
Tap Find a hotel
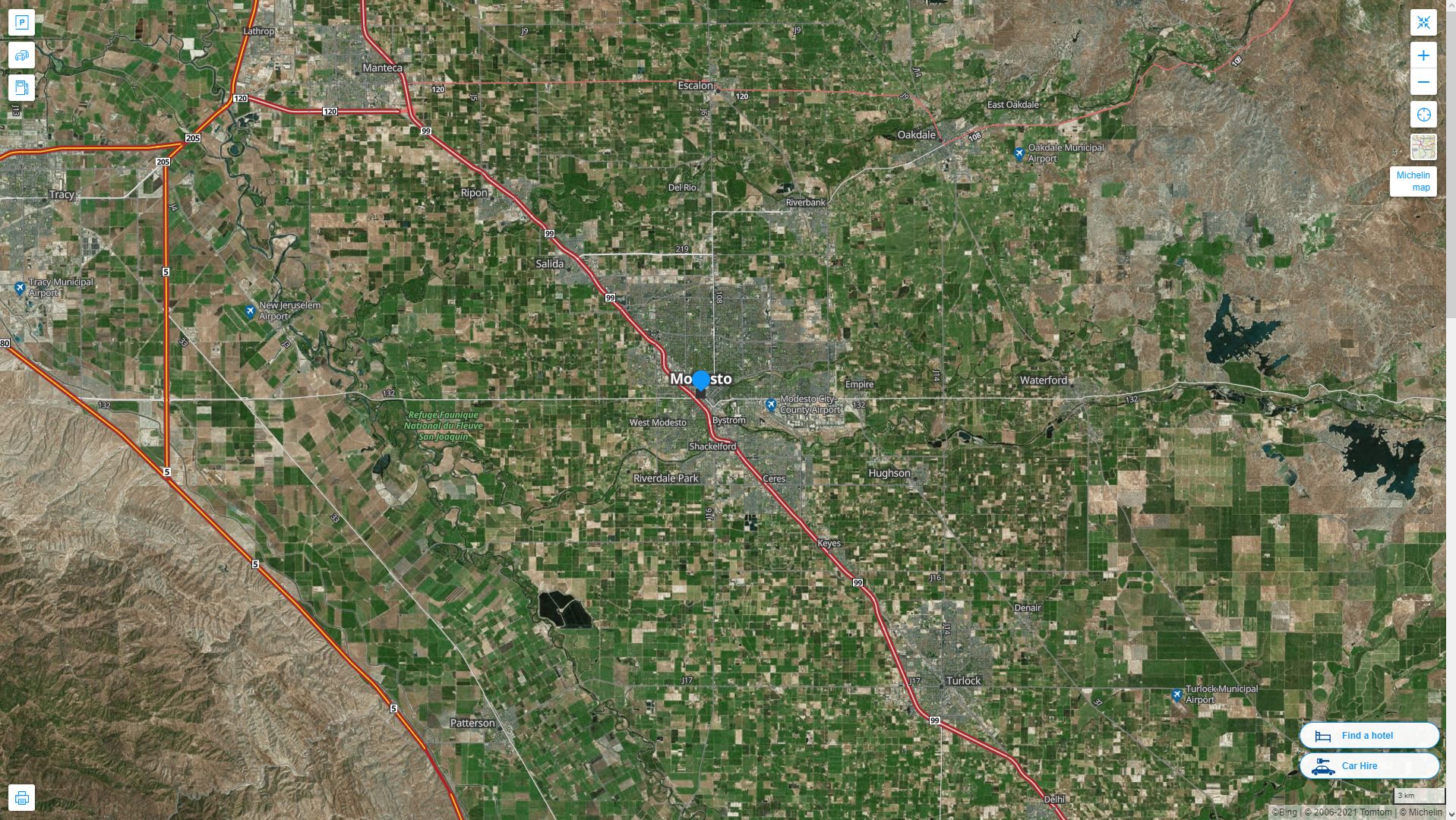tap(1369, 736)
